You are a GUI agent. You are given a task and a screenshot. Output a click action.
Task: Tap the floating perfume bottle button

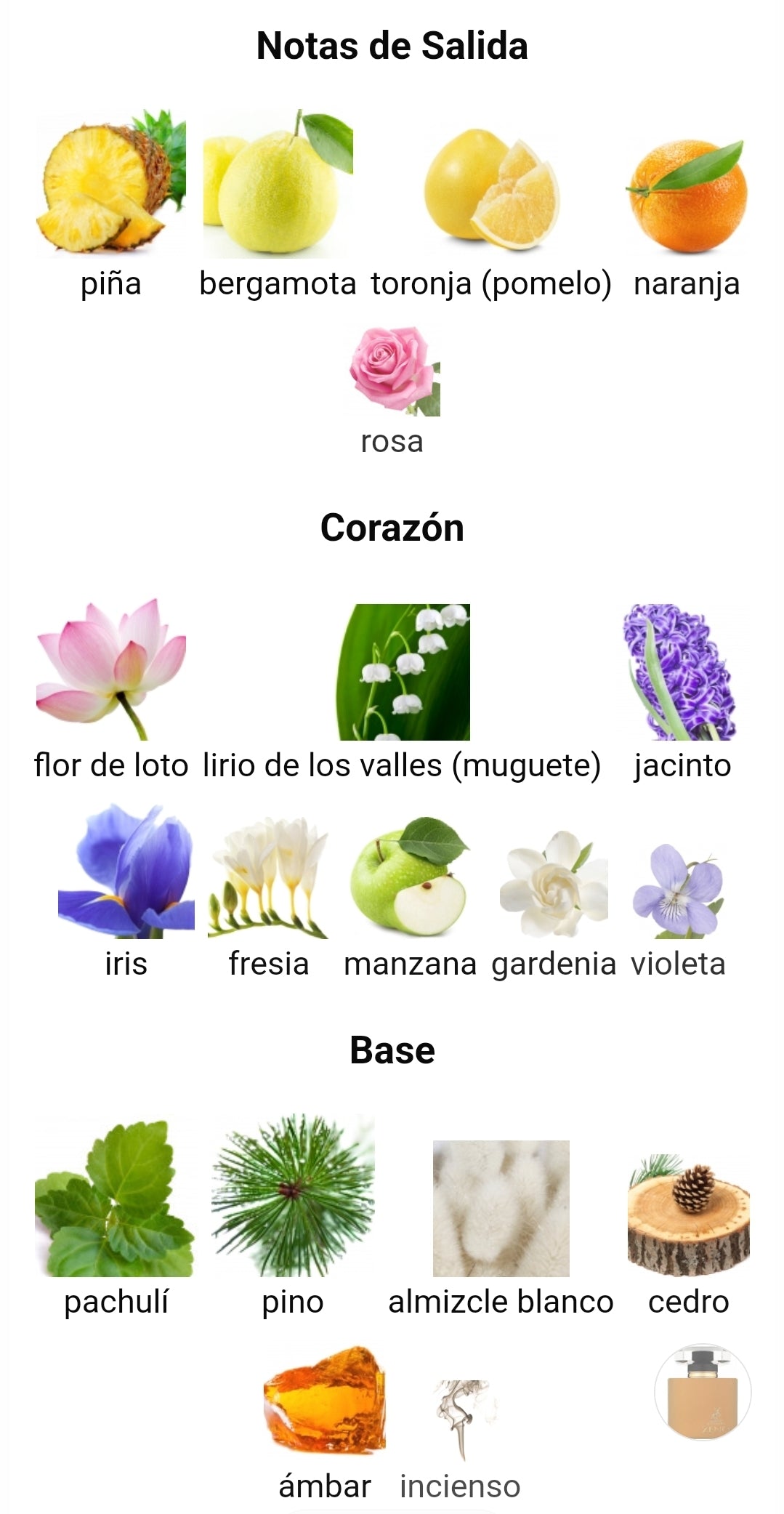[702, 1392]
